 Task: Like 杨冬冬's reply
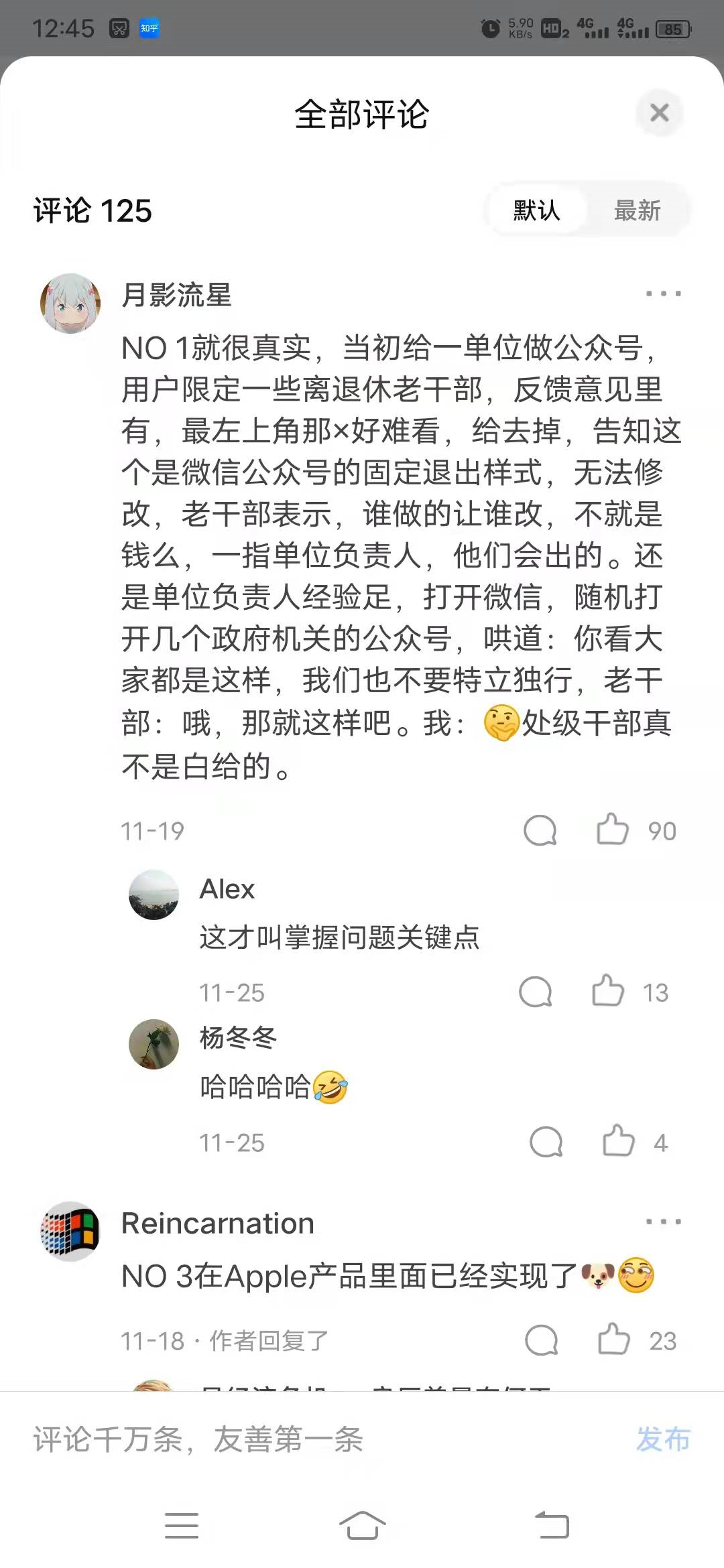(x=618, y=1142)
